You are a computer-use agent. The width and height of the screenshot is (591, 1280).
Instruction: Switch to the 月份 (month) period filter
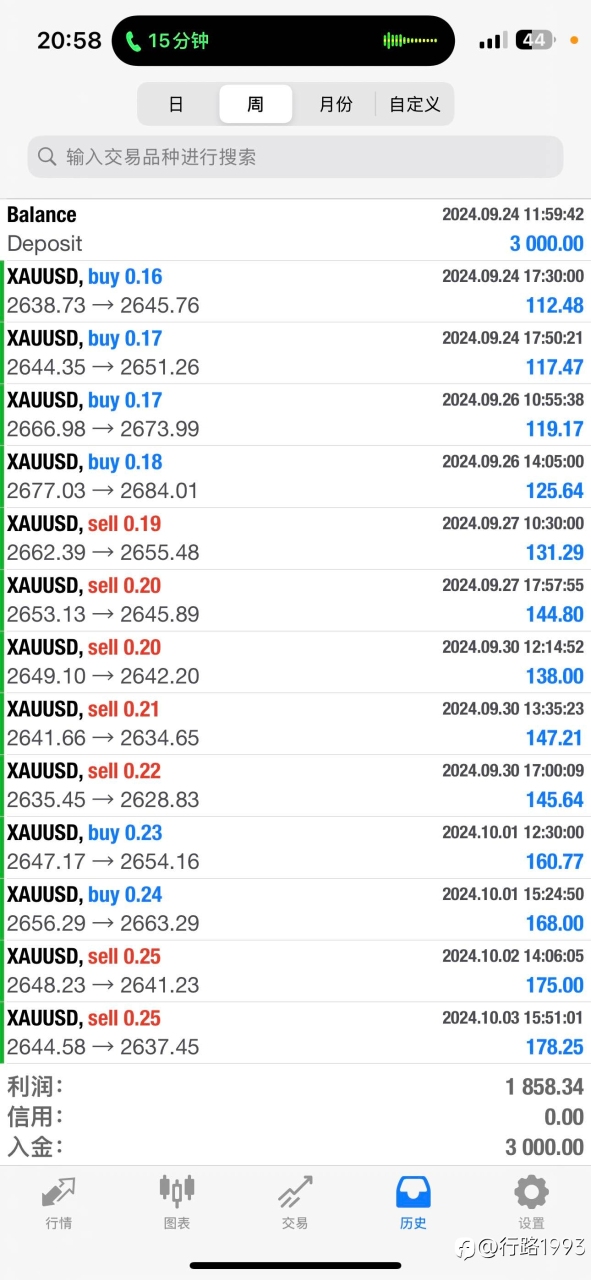tap(335, 104)
